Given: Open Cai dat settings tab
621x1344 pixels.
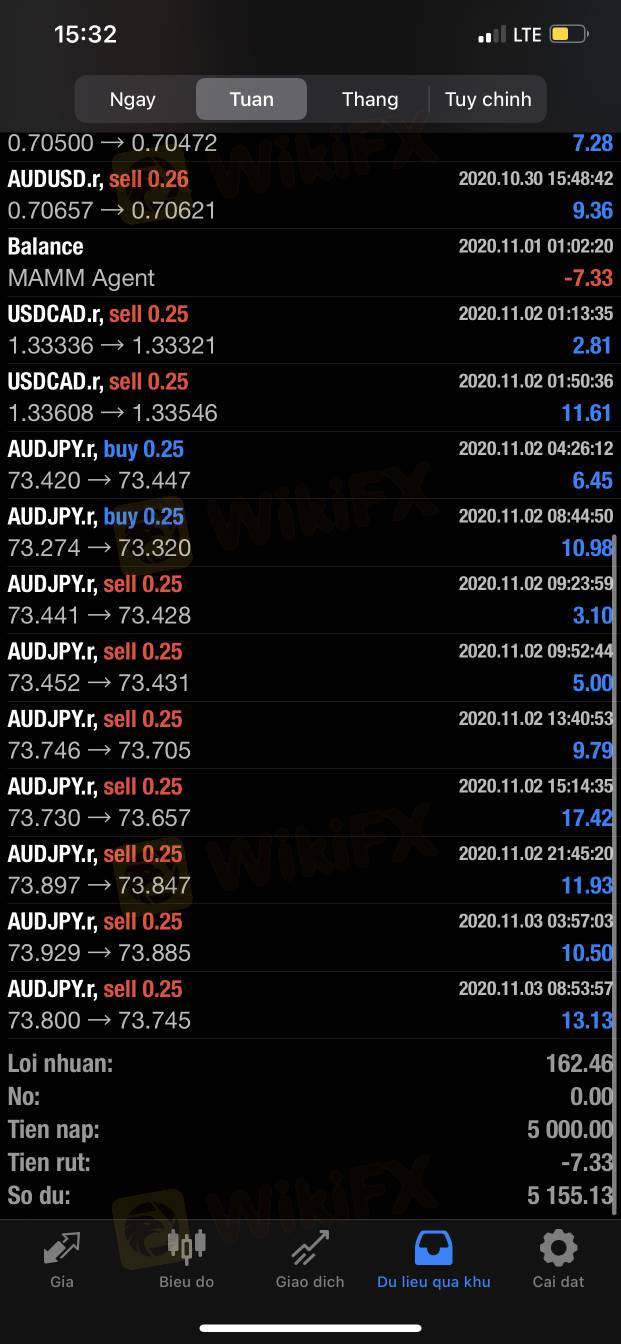Looking at the screenshot, I should pos(558,1259).
